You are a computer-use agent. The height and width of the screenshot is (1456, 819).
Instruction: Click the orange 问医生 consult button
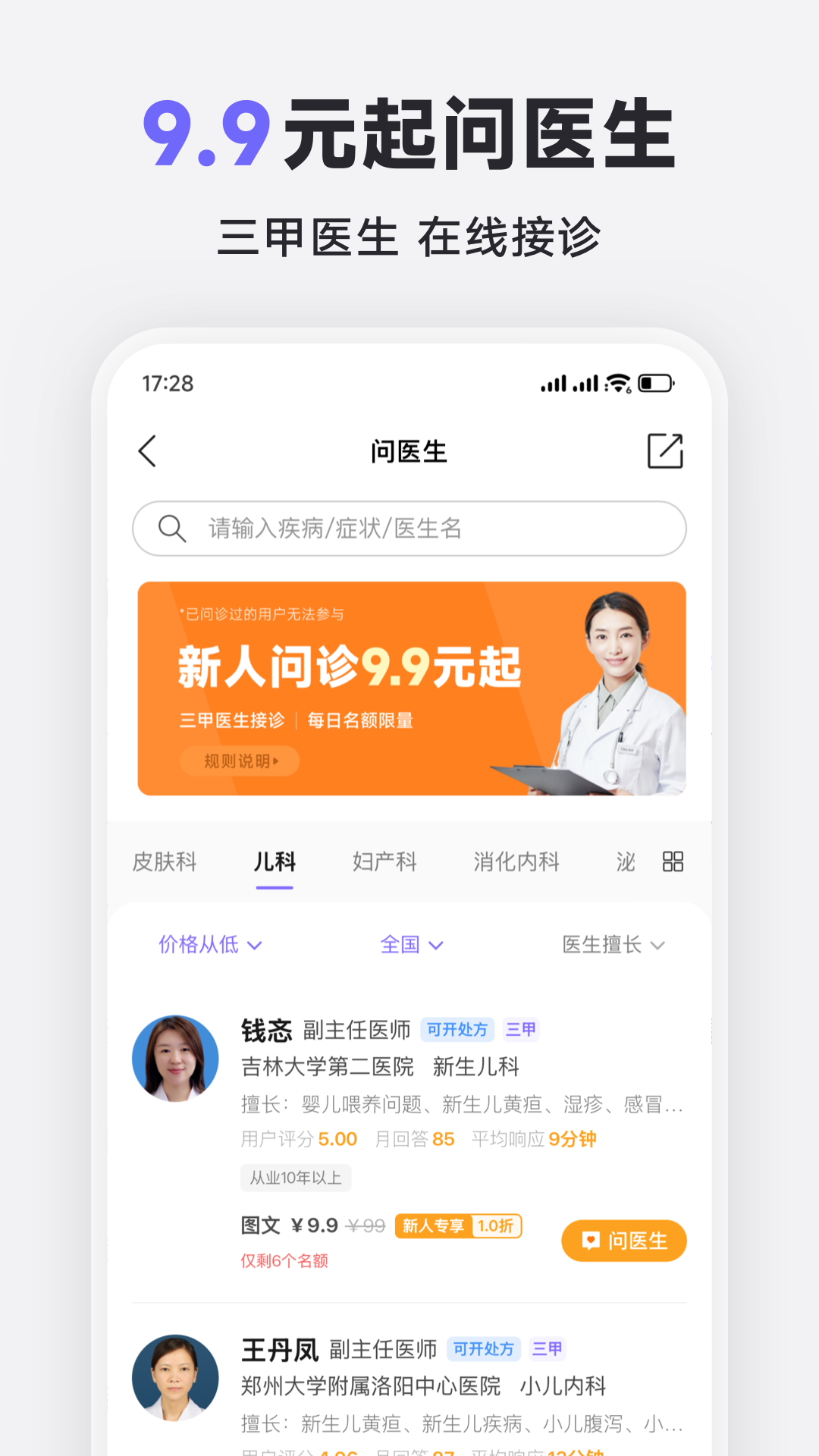(623, 1241)
